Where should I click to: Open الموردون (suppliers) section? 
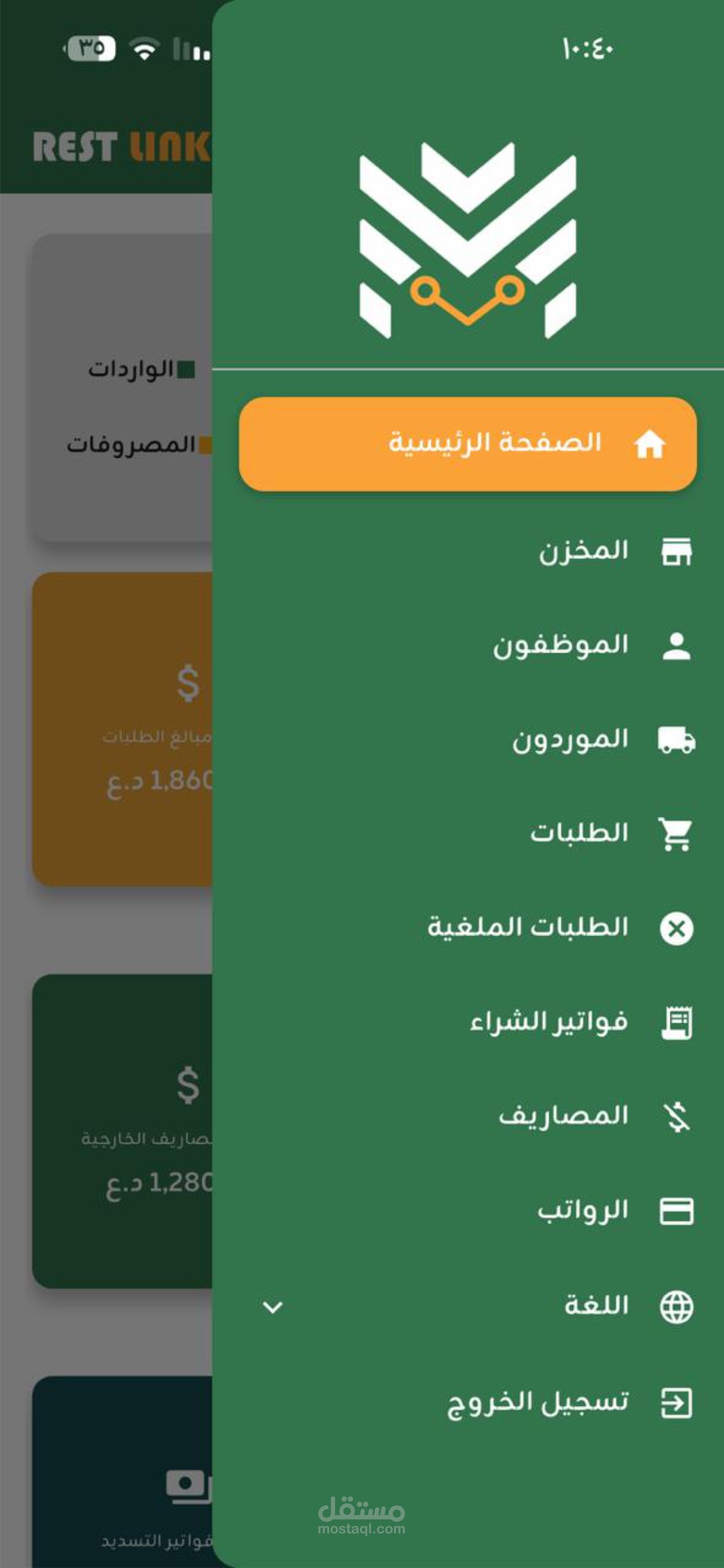(x=468, y=740)
